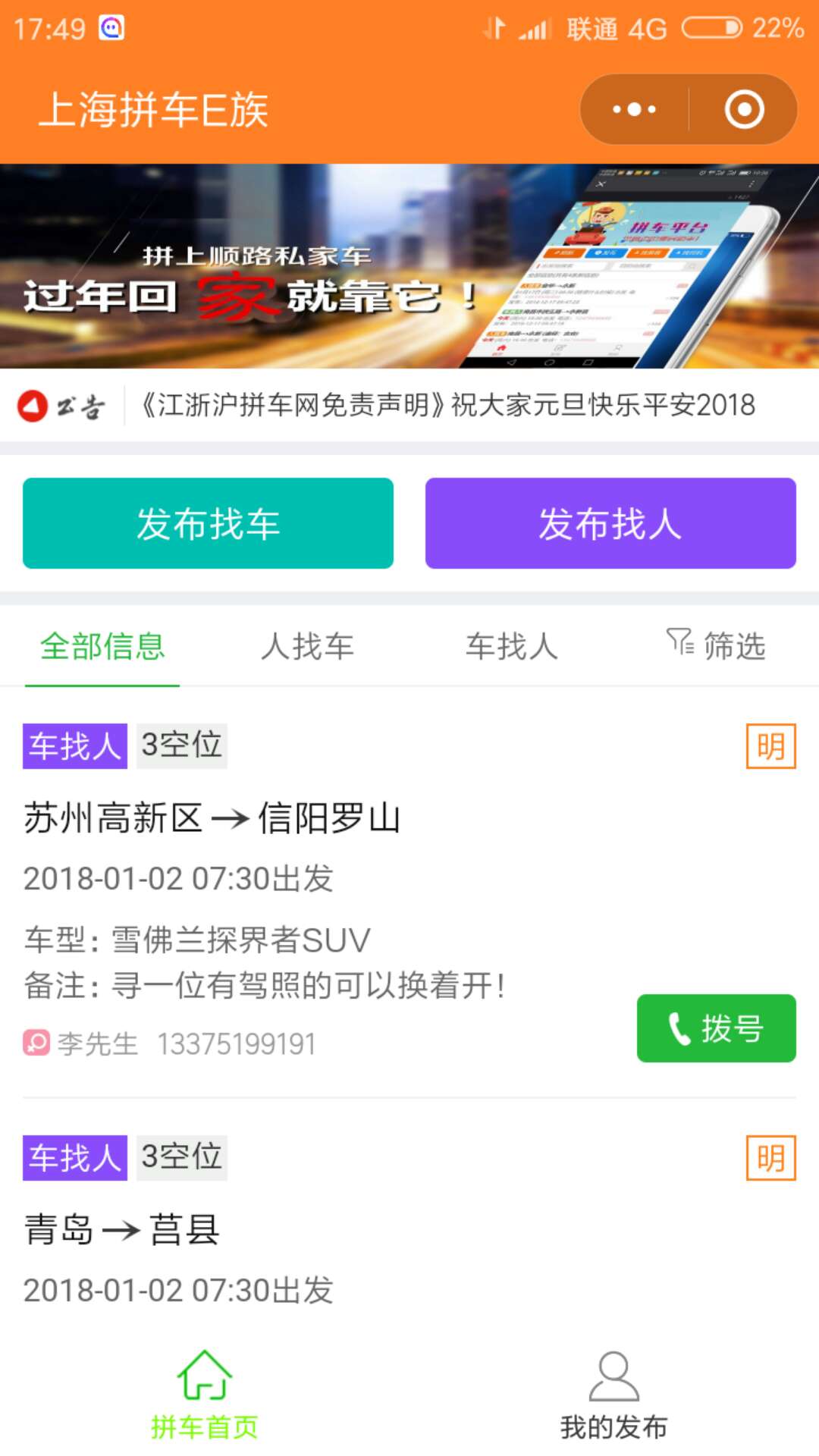Screen dimensions: 819x1456
Task: Open the 筛选 filter options
Action: (716, 646)
